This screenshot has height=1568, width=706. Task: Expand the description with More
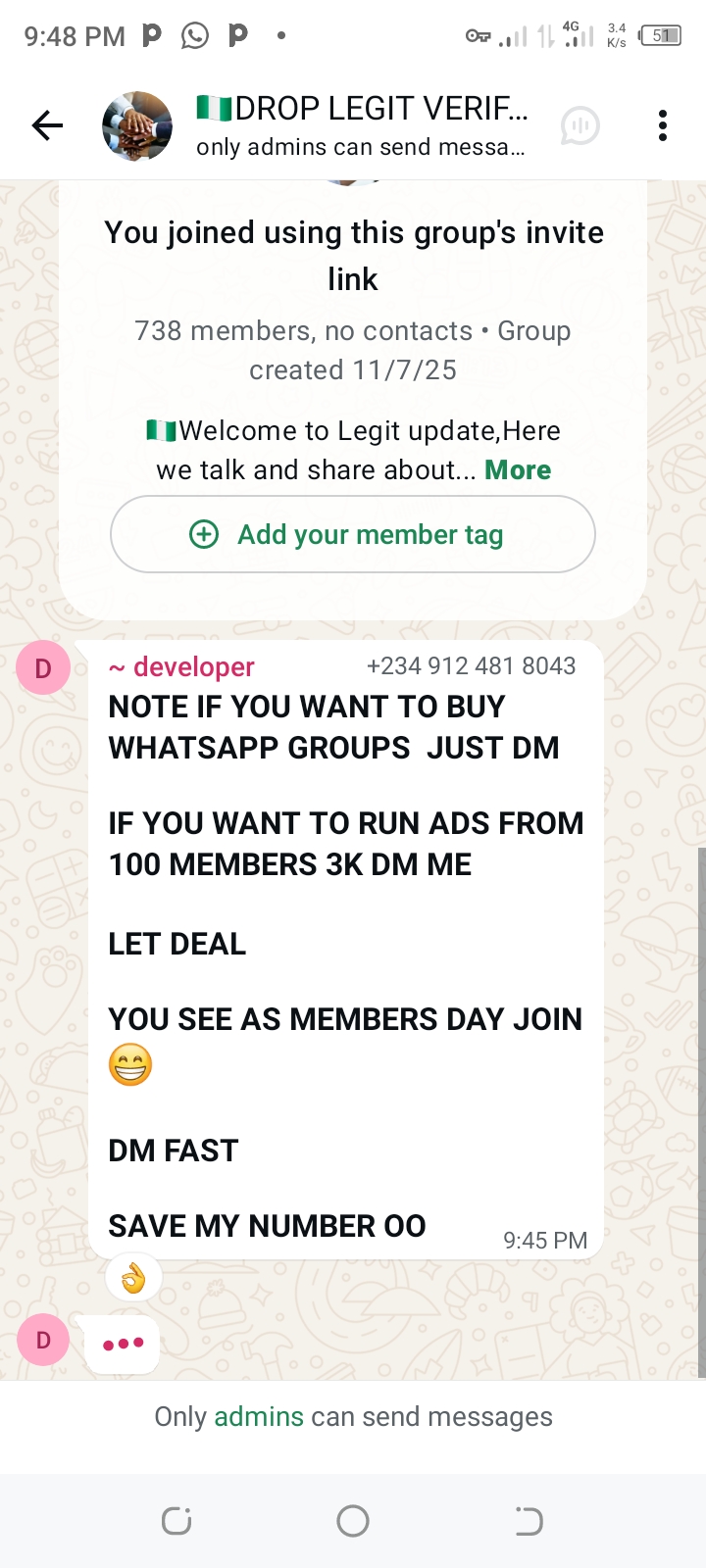tap(518, 470)
